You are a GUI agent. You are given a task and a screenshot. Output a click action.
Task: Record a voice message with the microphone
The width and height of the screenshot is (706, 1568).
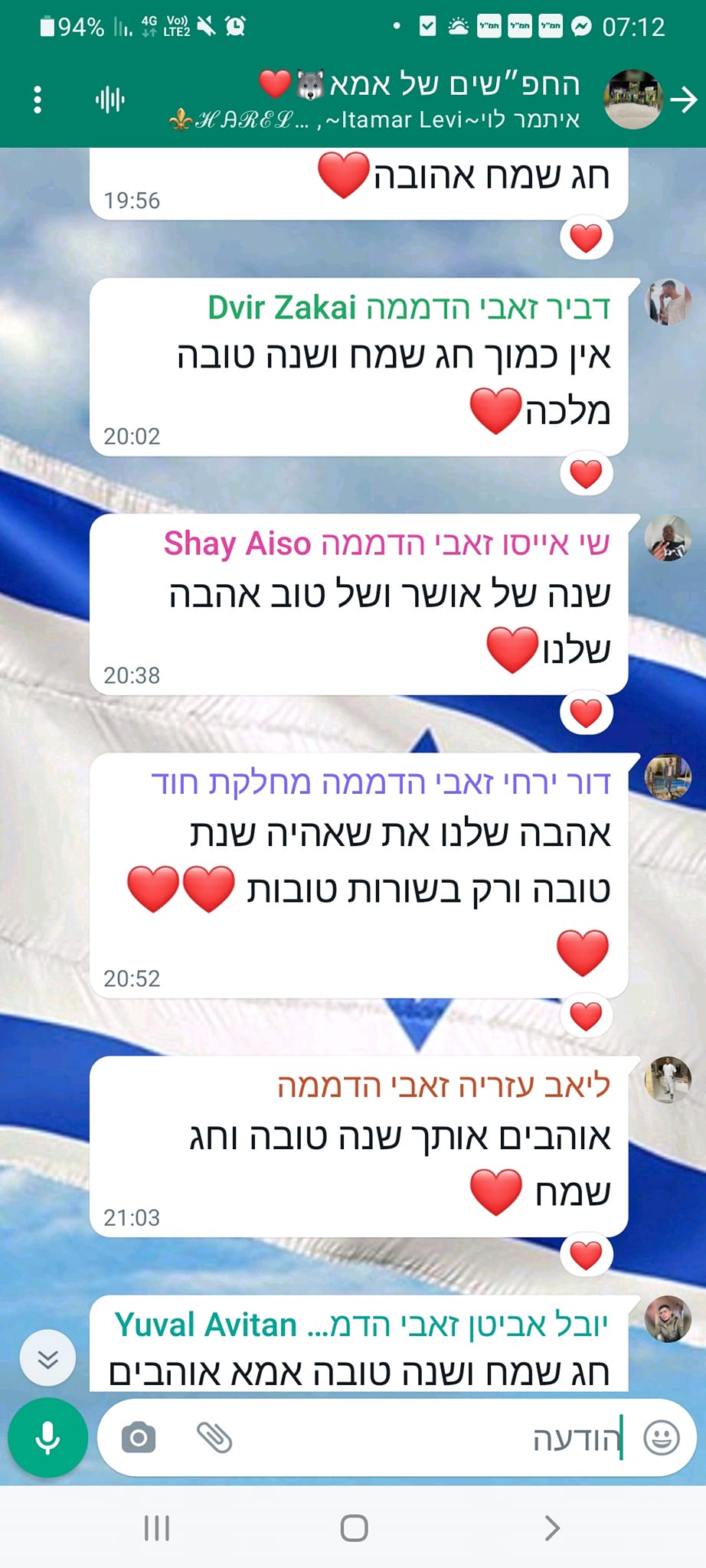[x=47, y=1439]
